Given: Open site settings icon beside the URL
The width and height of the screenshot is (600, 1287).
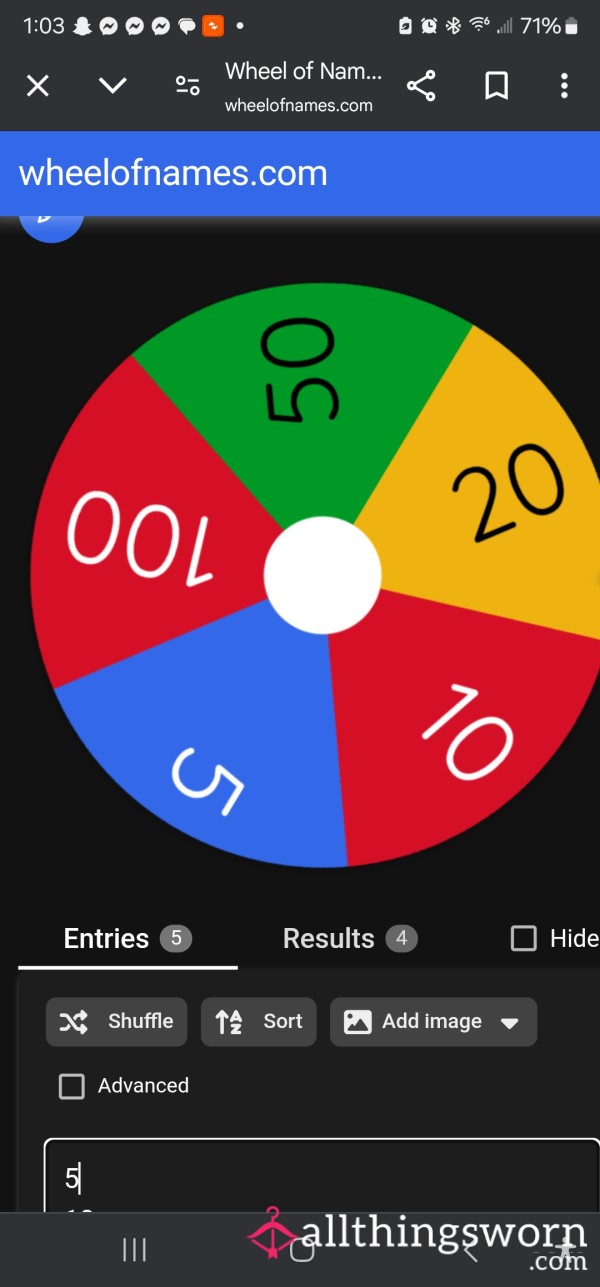Looking at the screenshot, I should (187, 86).
